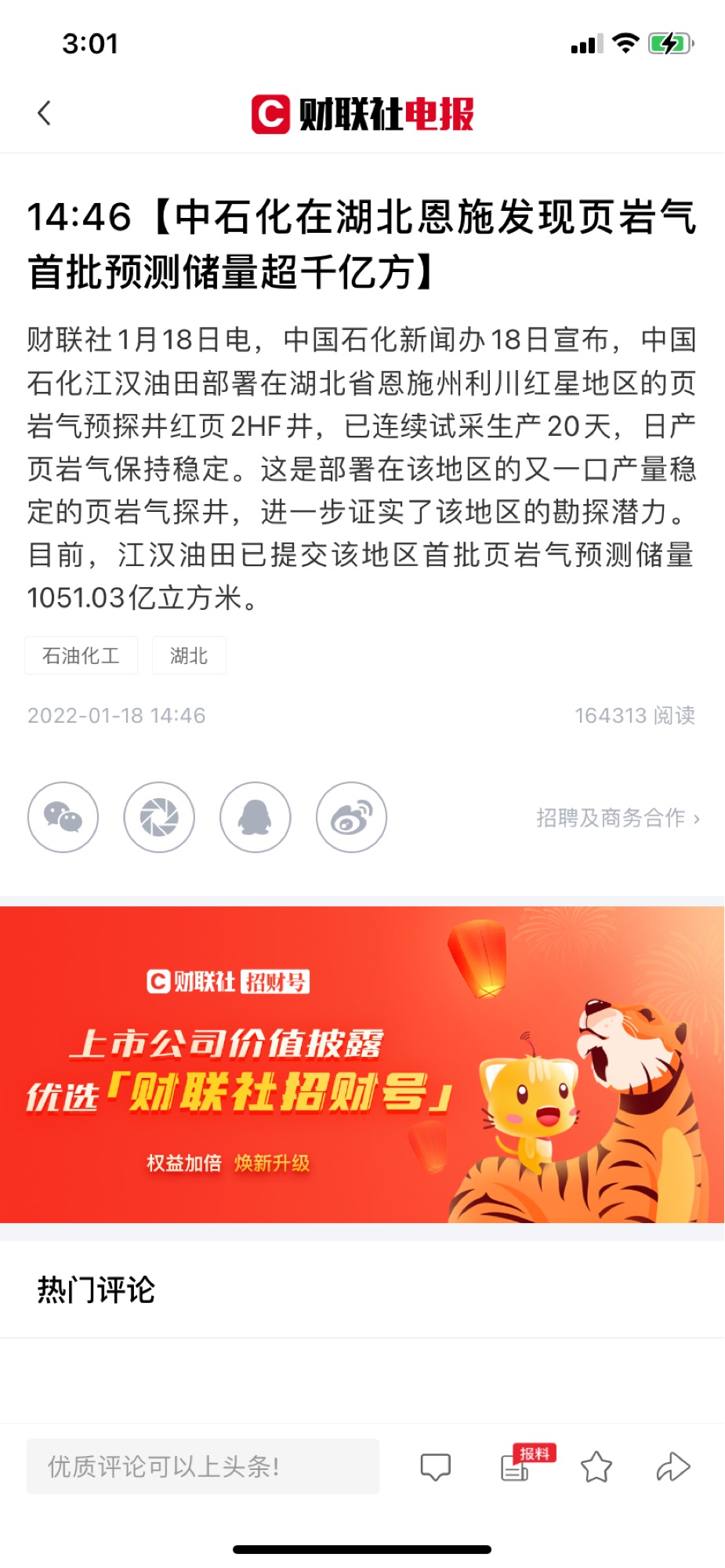Bookmark this article with the star
Image resolution: width=725 pixels, height=1568 pixels.
pos(596,1466)
